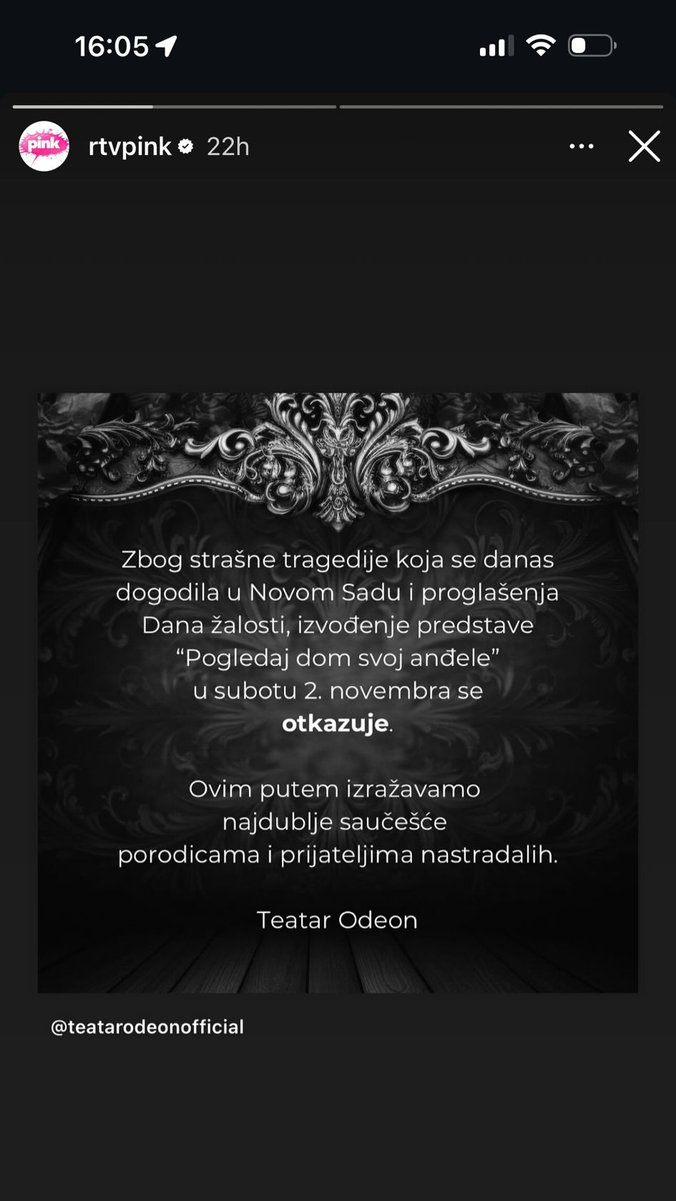676x1201 pixels.
Task: Open the rtvpink username
Action: click(130, 147)
